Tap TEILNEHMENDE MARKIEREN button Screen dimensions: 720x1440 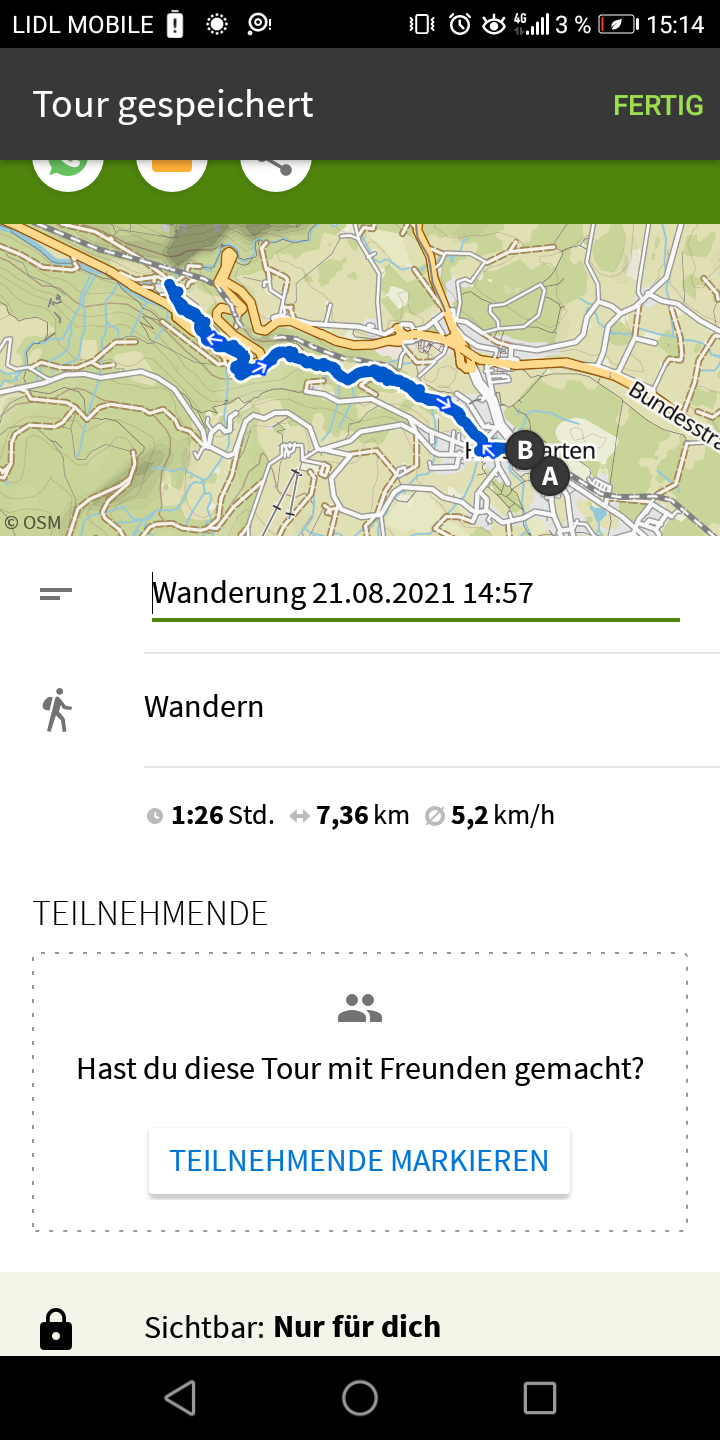359,1161
